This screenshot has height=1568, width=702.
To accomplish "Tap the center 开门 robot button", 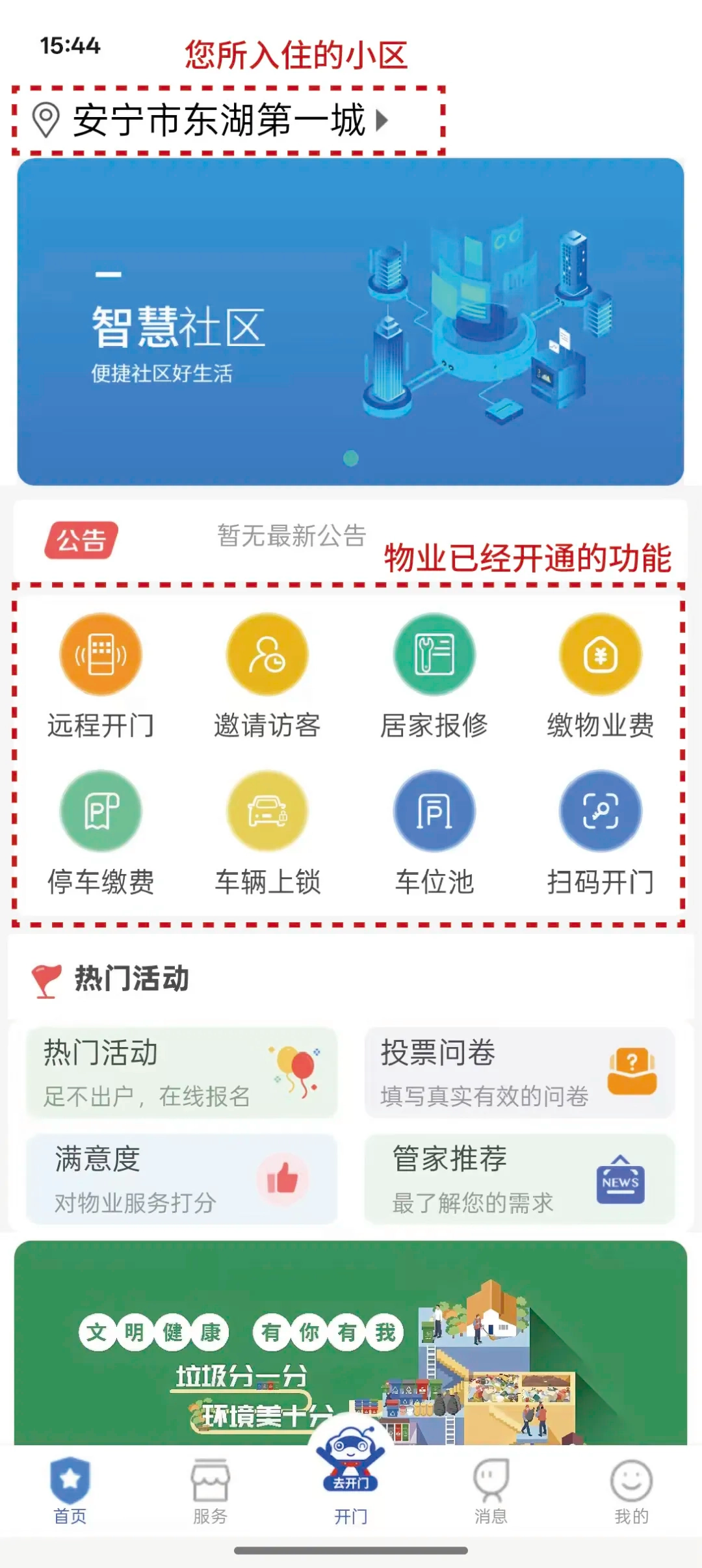I will pyautogui.click(x=351, y=1476).
